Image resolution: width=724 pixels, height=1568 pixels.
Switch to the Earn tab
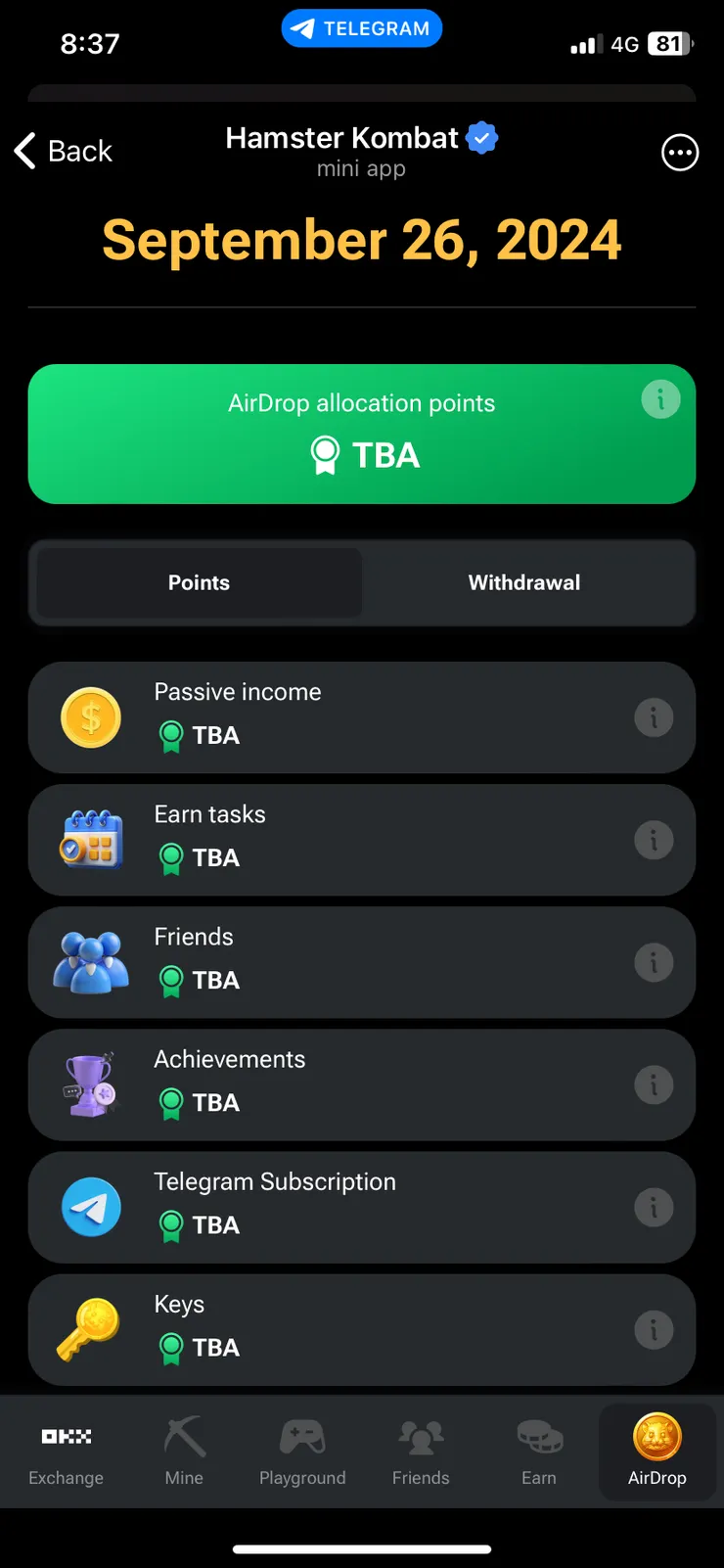click(x=539, y=1452)
